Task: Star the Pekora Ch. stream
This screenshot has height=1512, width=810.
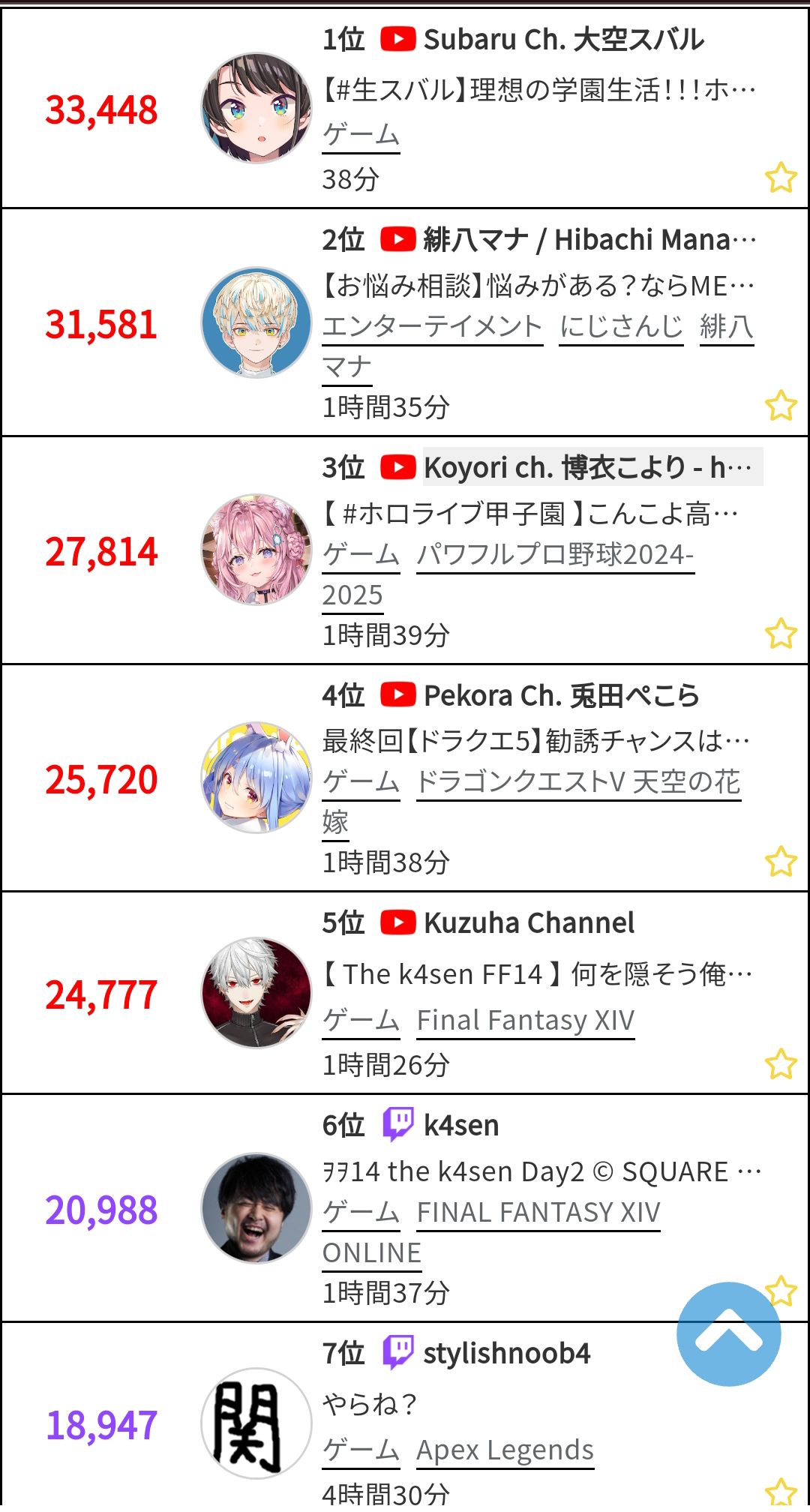Action: click(x=781, y=862)
